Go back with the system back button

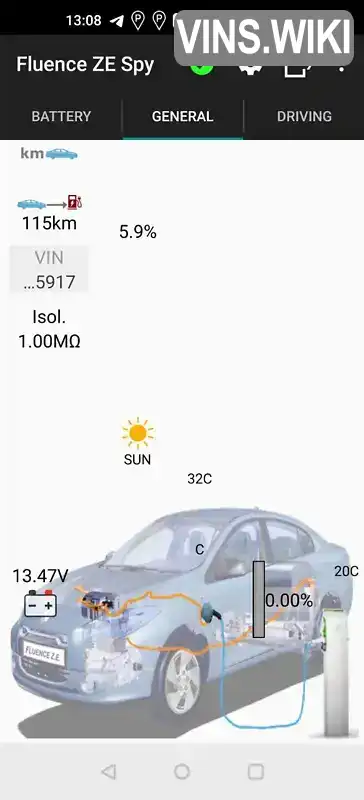coord(109,771)
